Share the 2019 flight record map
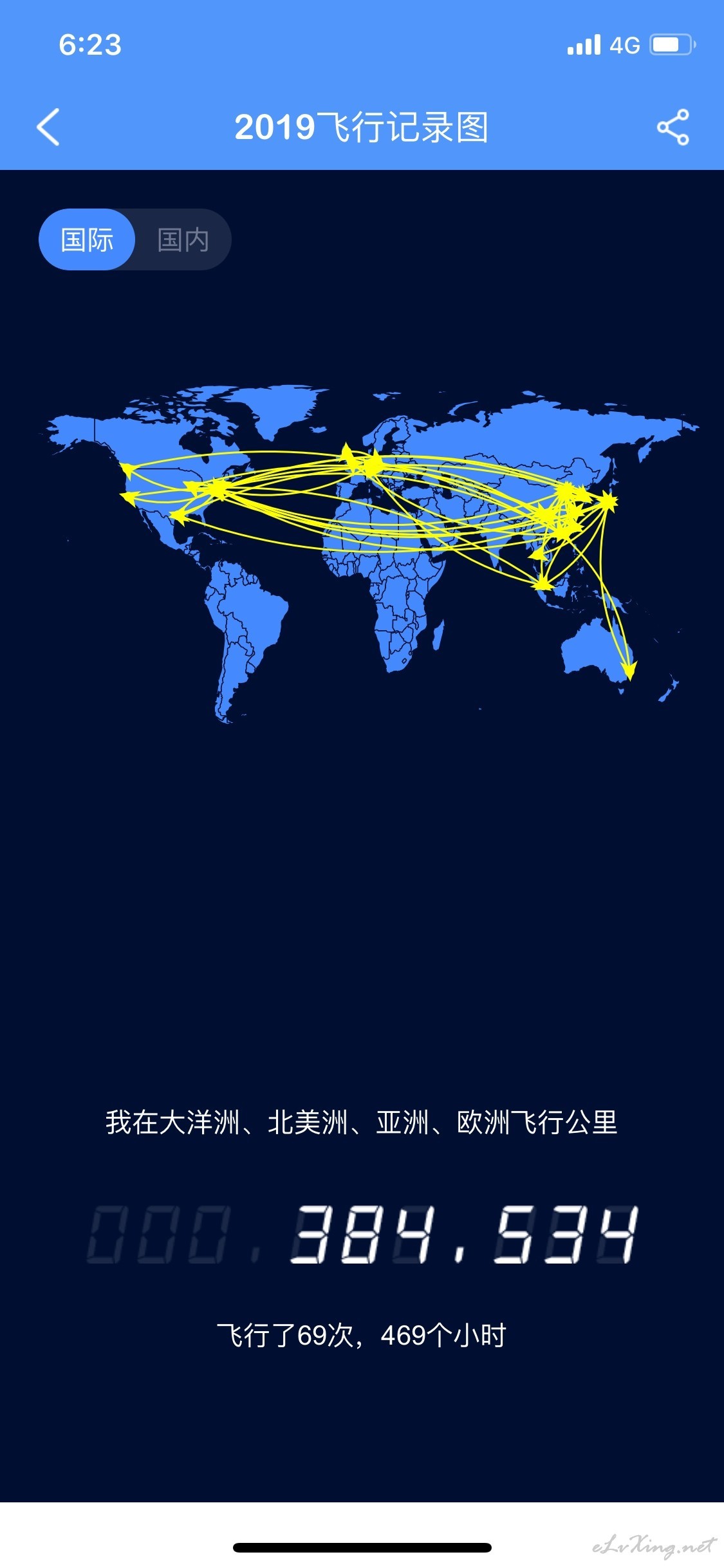724x1568 pixels. (673, 127)
